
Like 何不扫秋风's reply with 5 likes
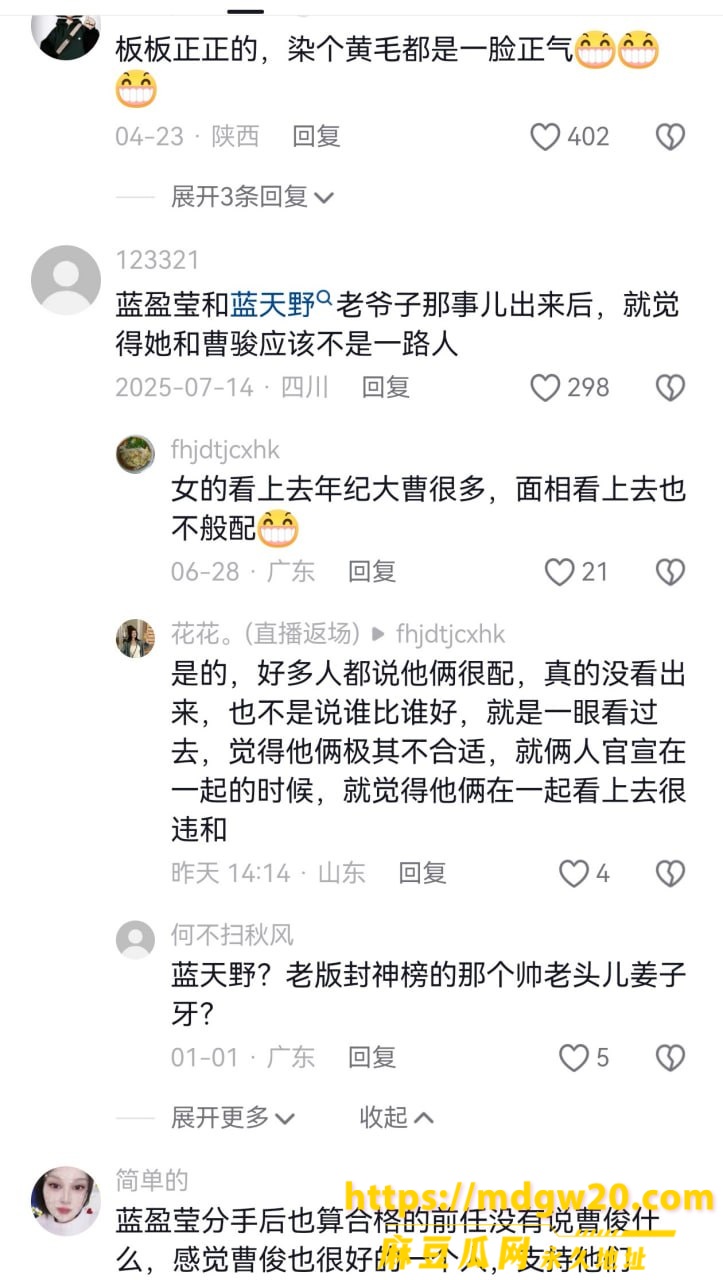574,1058
